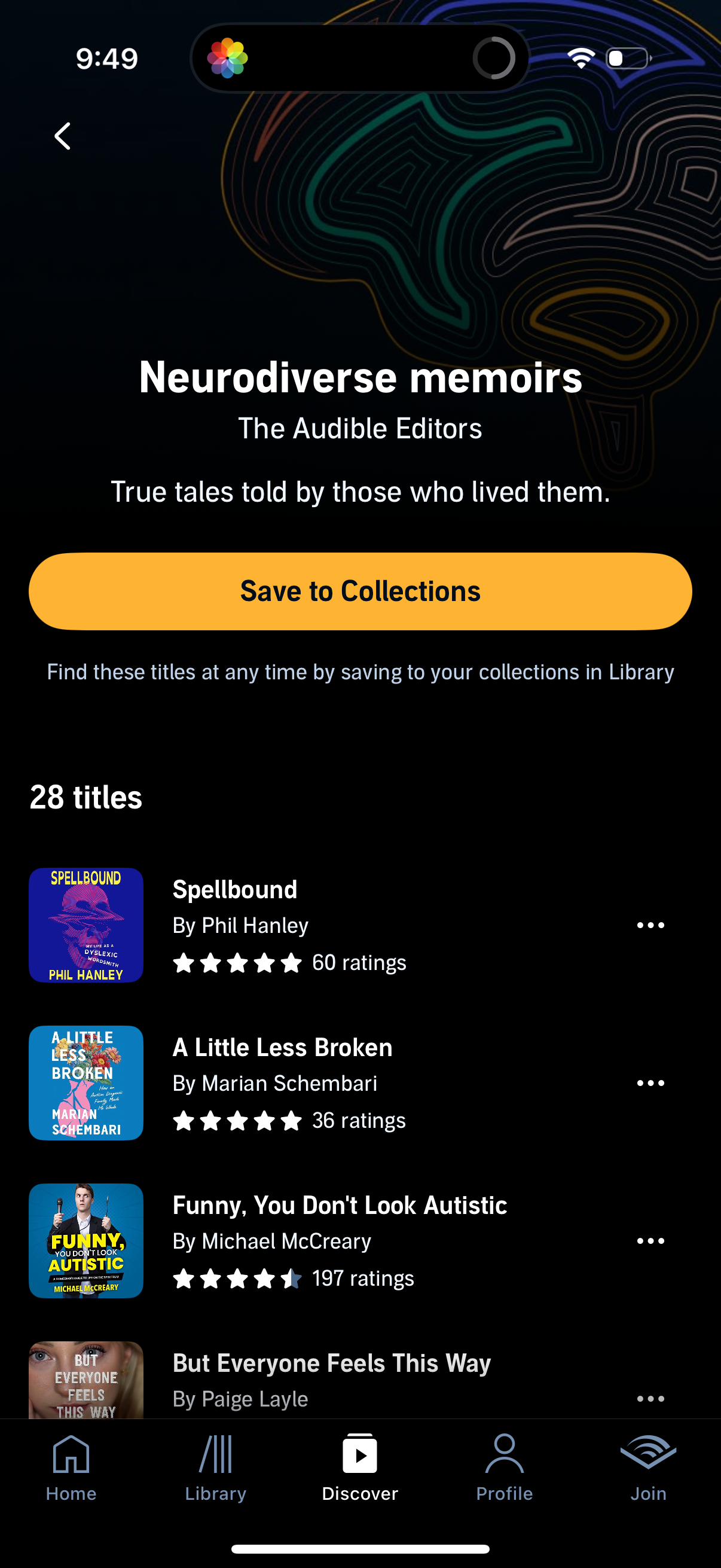The width and height of the screenshot is (721, 1568).
Task: Open the Photos app in the Dynamic Island
Action: (x=230, y=58)
